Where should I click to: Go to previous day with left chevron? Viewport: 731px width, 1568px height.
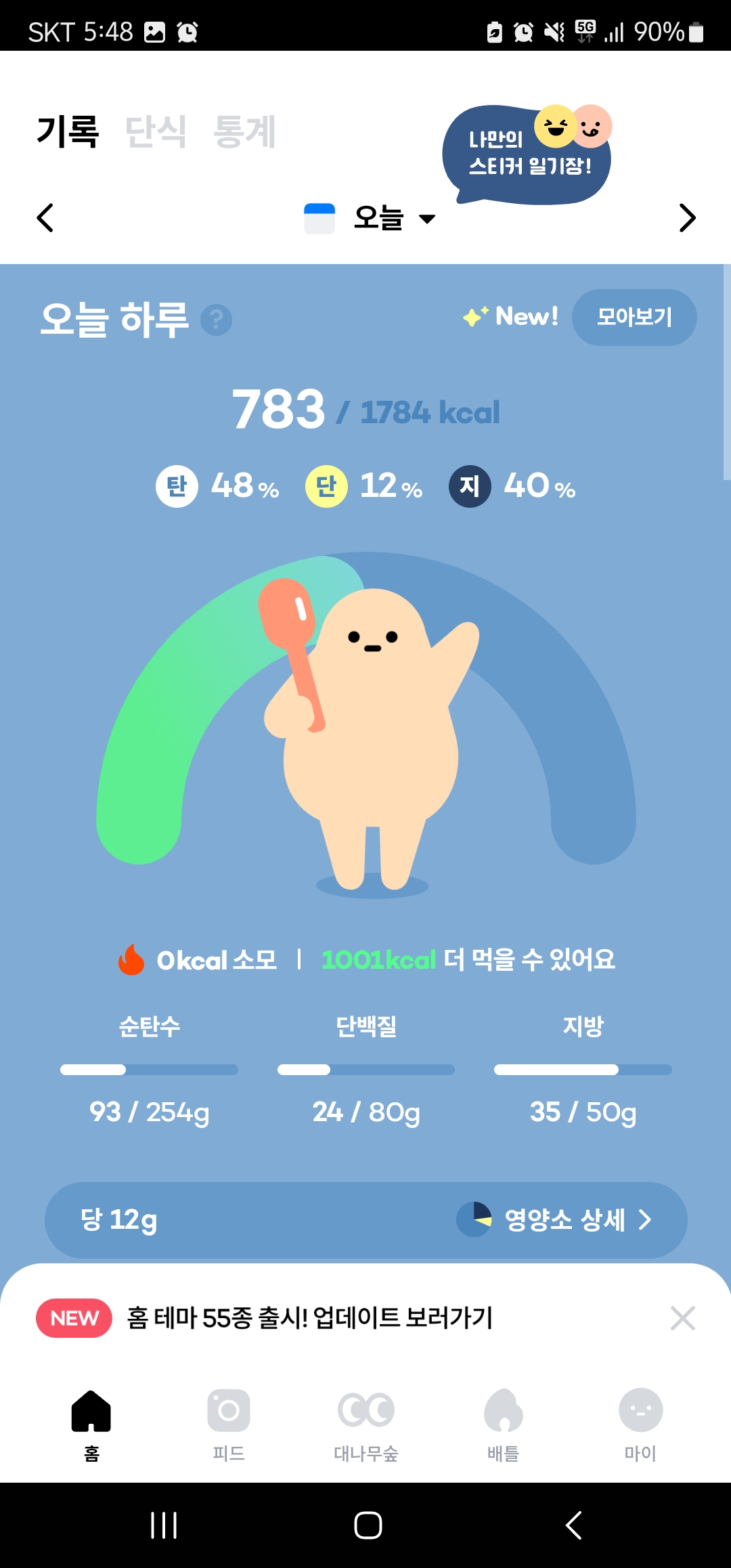[x=45, y=218]
